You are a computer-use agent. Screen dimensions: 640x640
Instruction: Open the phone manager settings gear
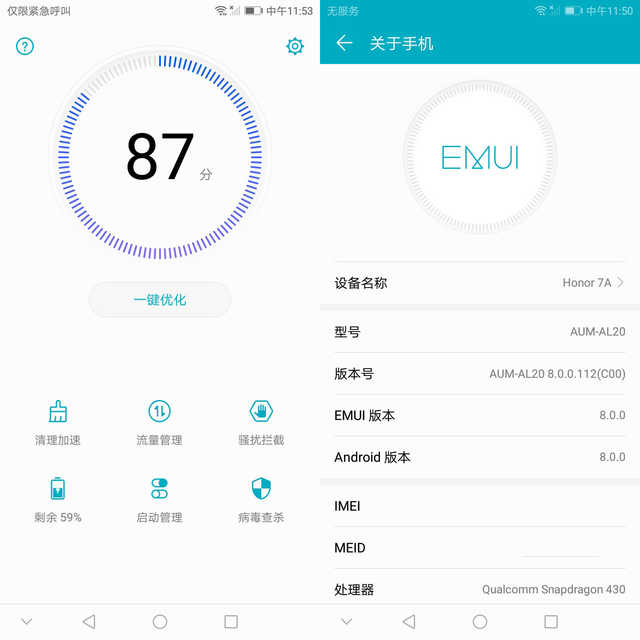coord(294,46)
